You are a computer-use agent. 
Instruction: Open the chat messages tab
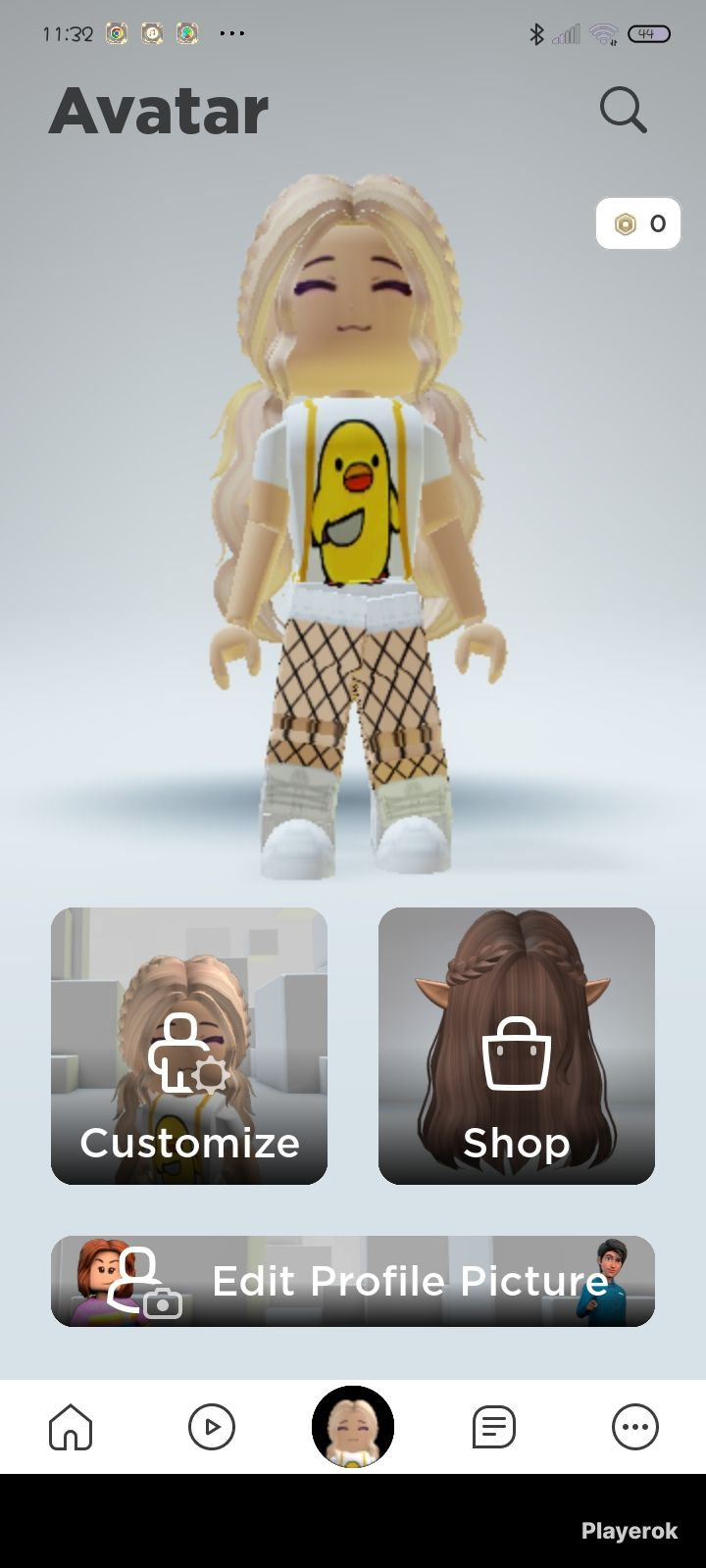[x=494, y=1427]
